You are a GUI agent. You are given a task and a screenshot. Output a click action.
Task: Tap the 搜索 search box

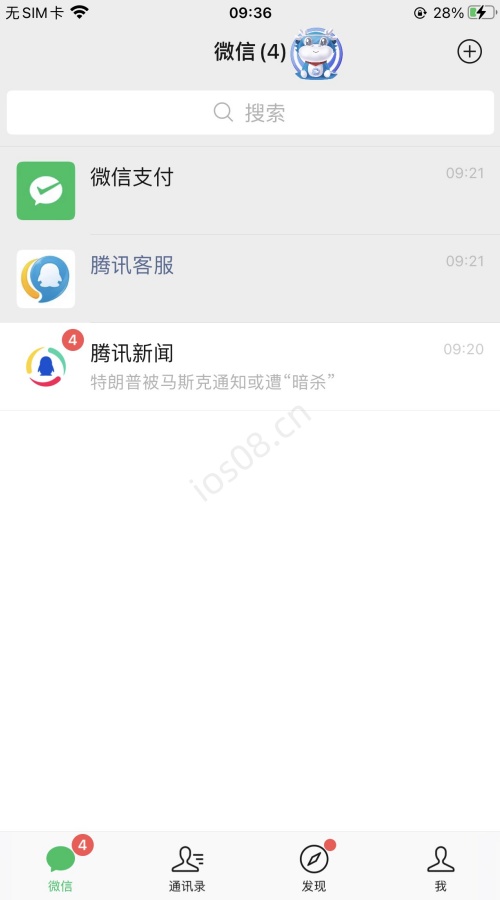(x=250, y=112)
